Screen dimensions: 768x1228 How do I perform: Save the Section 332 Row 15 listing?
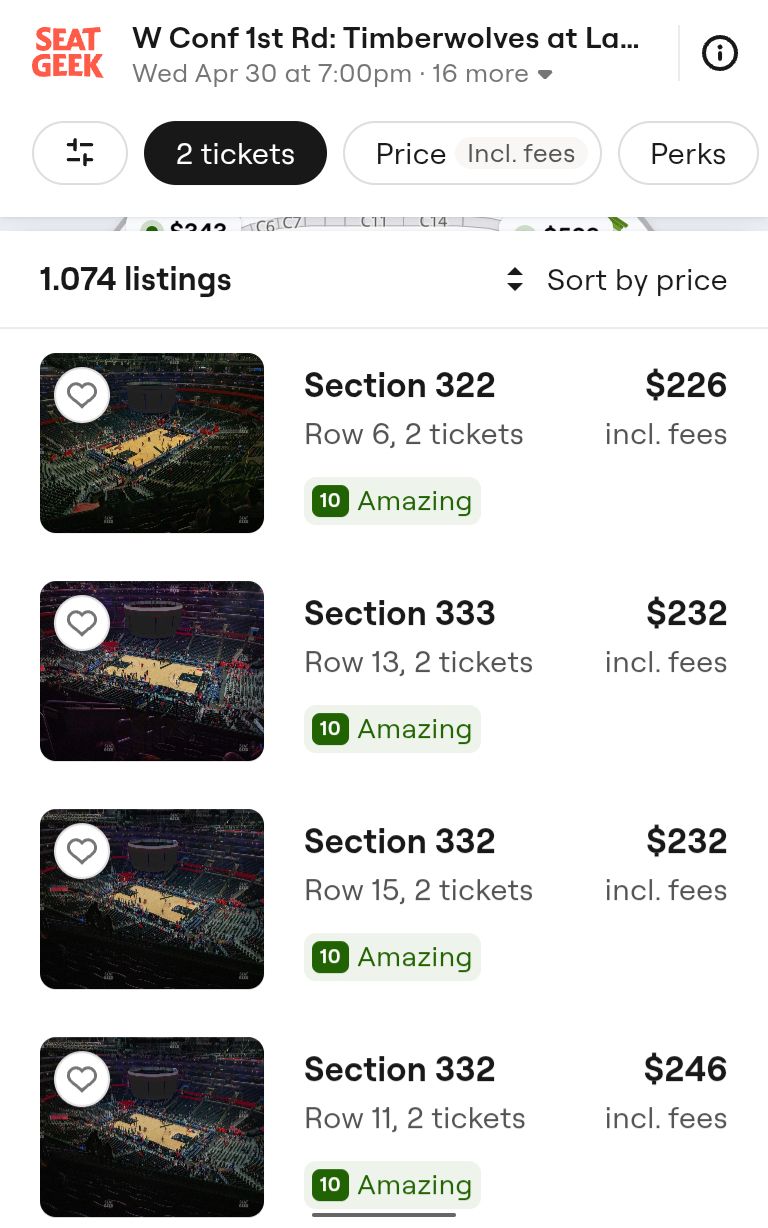point(82,851)
